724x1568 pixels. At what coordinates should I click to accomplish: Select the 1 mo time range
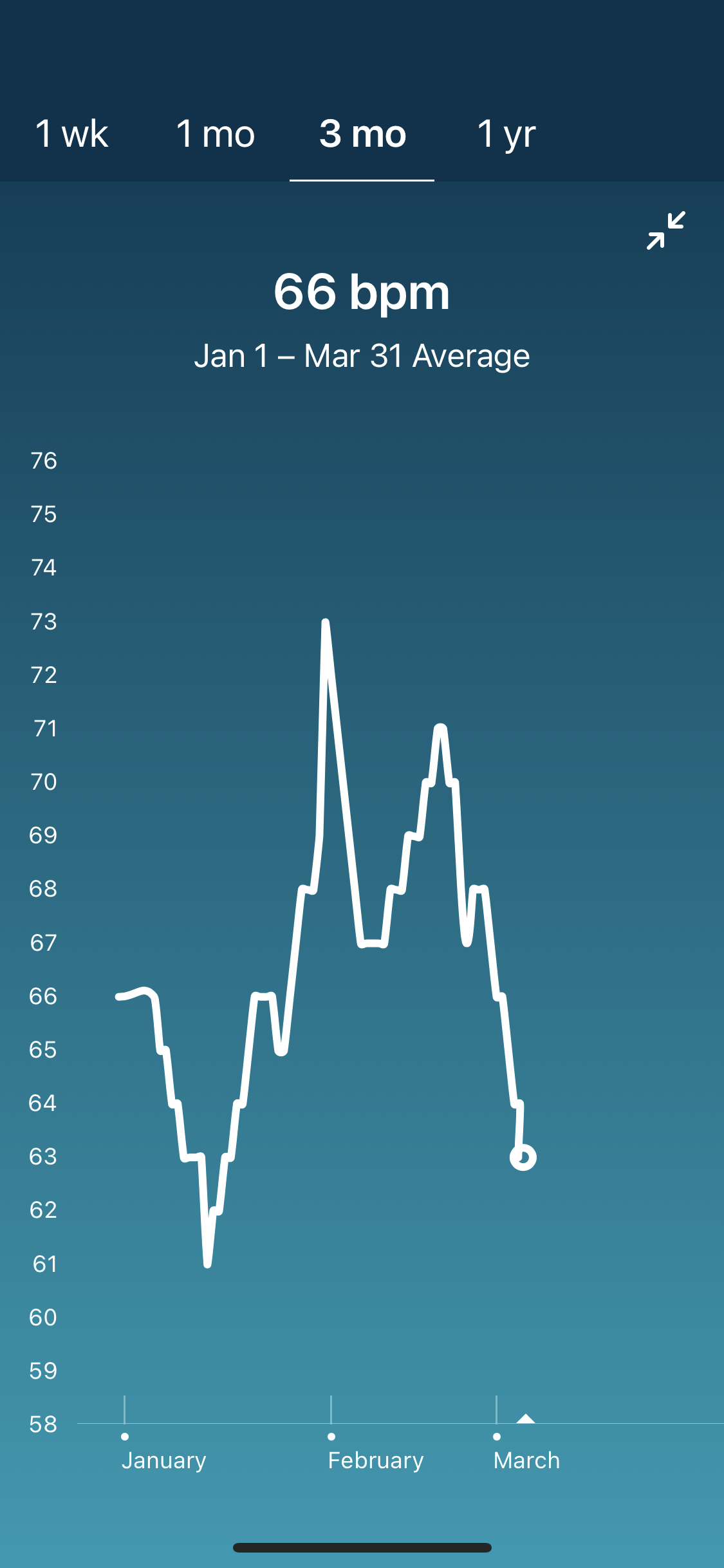pos(216,135)
